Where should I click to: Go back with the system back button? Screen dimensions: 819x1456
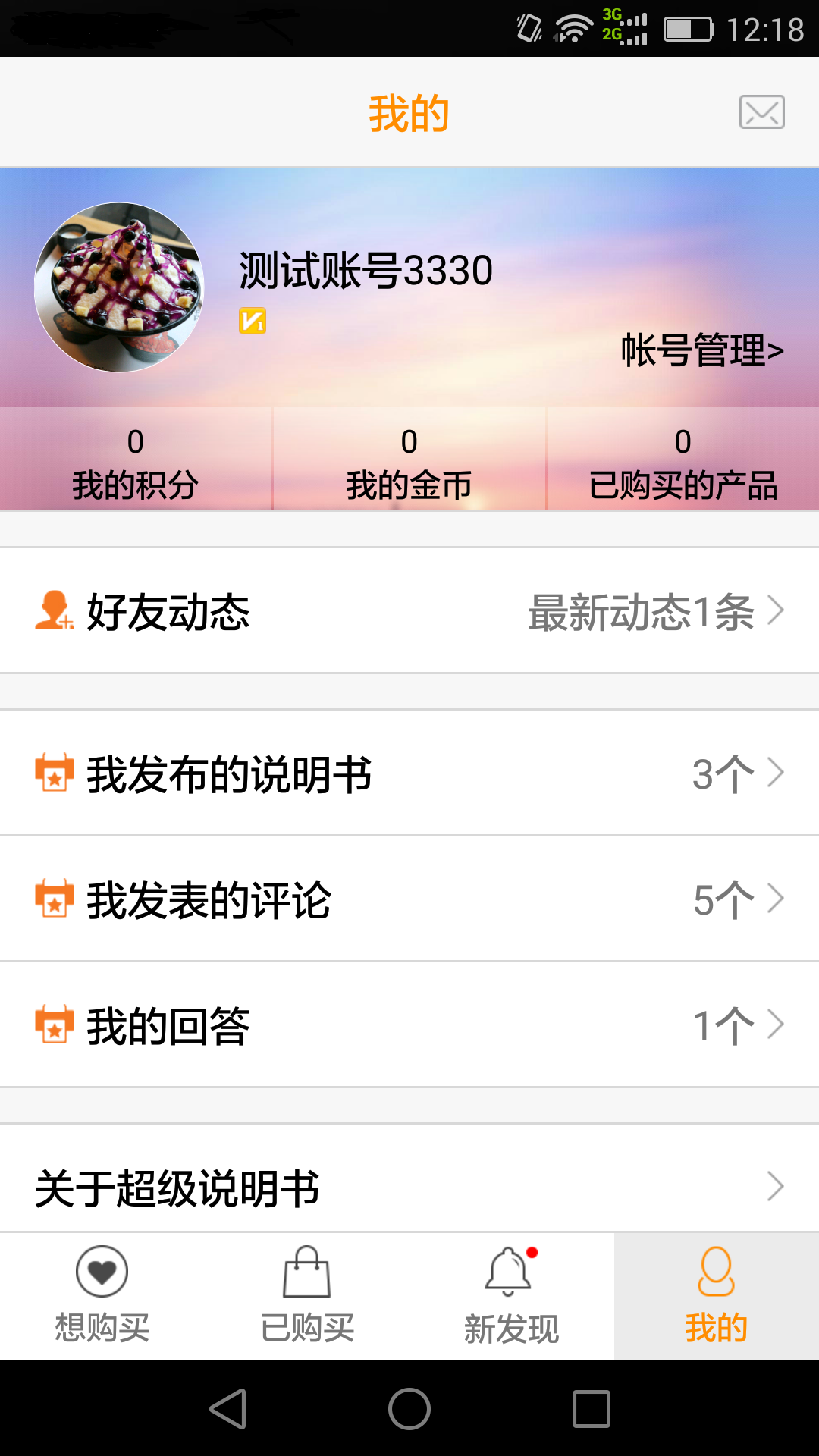(228, 1409)
